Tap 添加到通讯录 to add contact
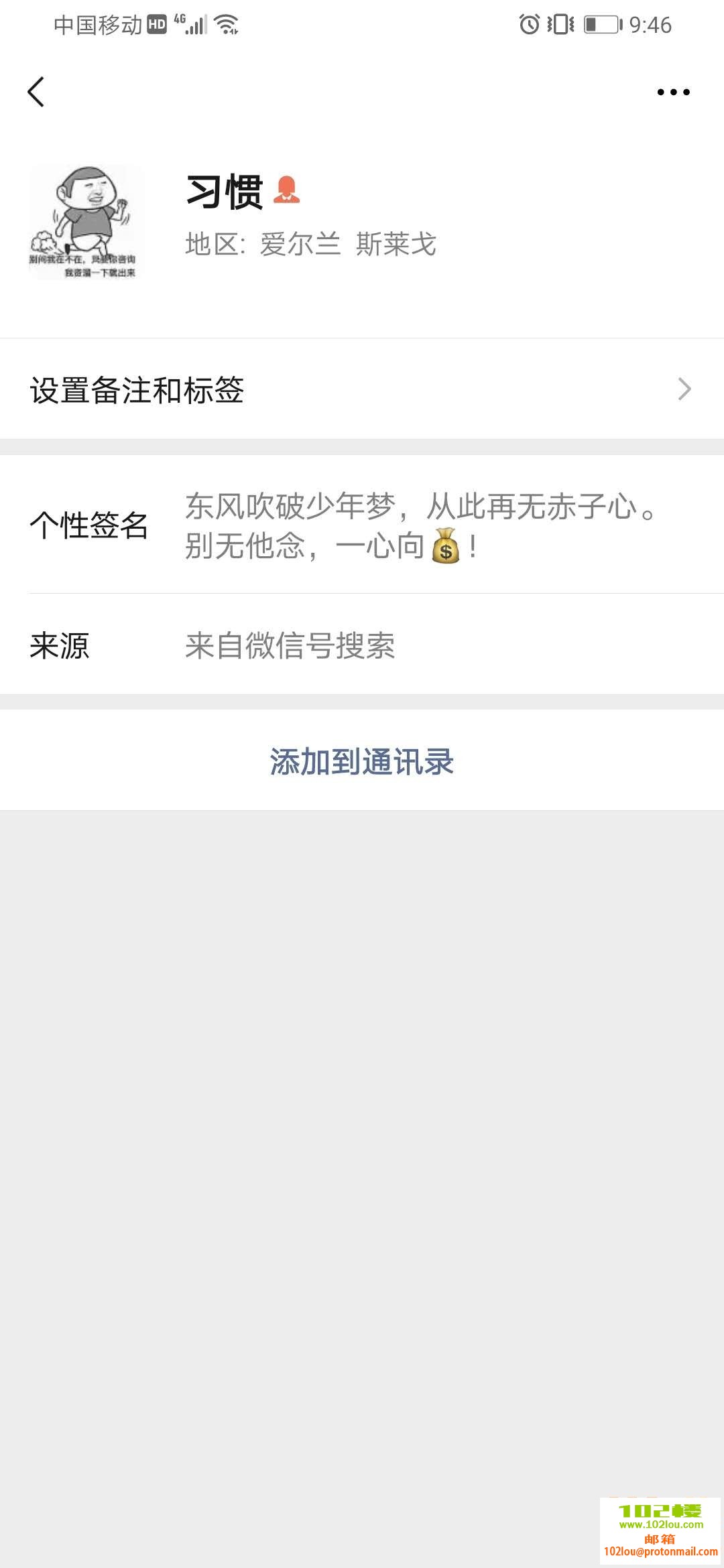724x1568 pixels. [362, 761]
